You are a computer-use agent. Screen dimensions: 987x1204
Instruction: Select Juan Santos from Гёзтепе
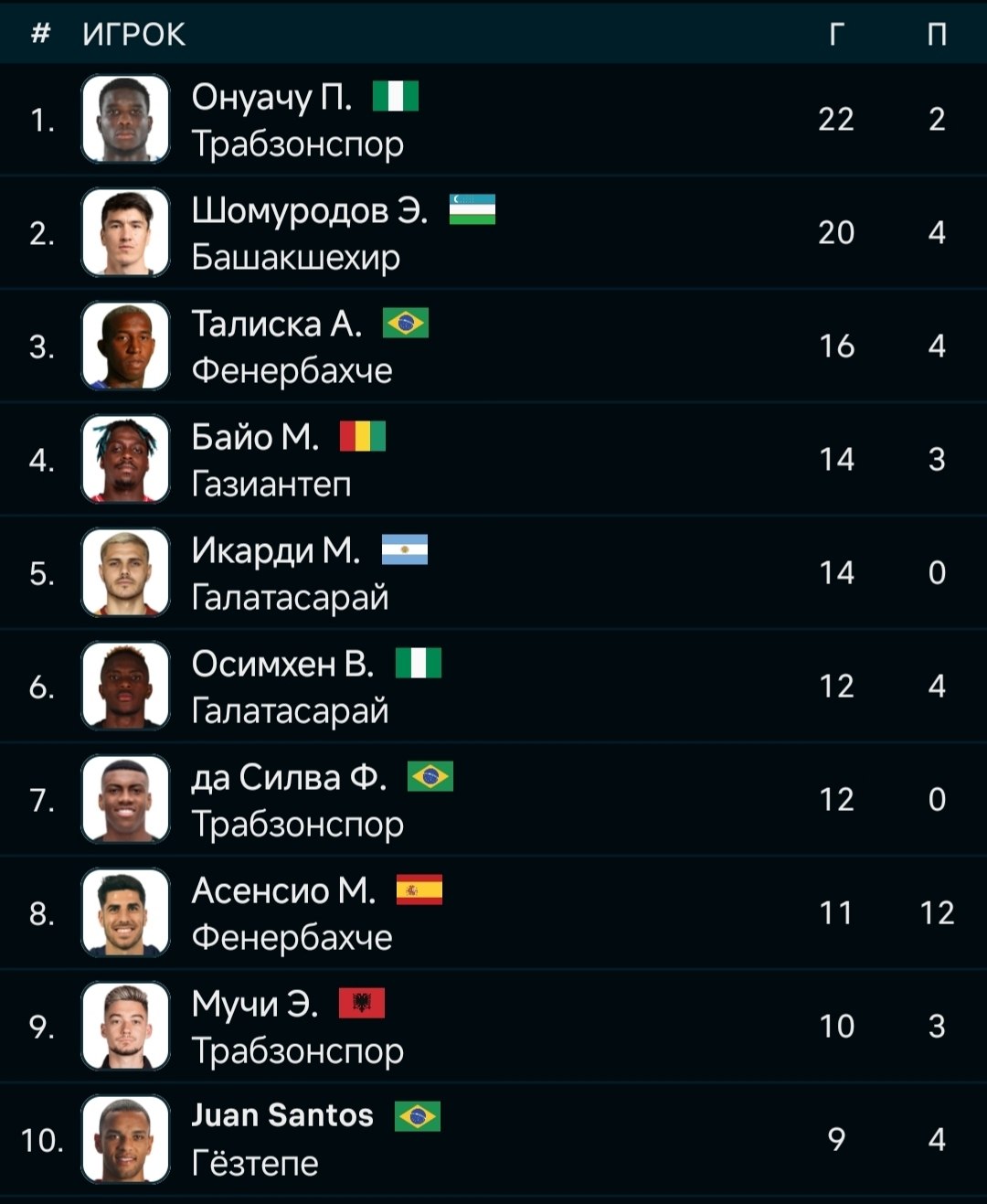pyautogui.click(x=282, y=1115)
